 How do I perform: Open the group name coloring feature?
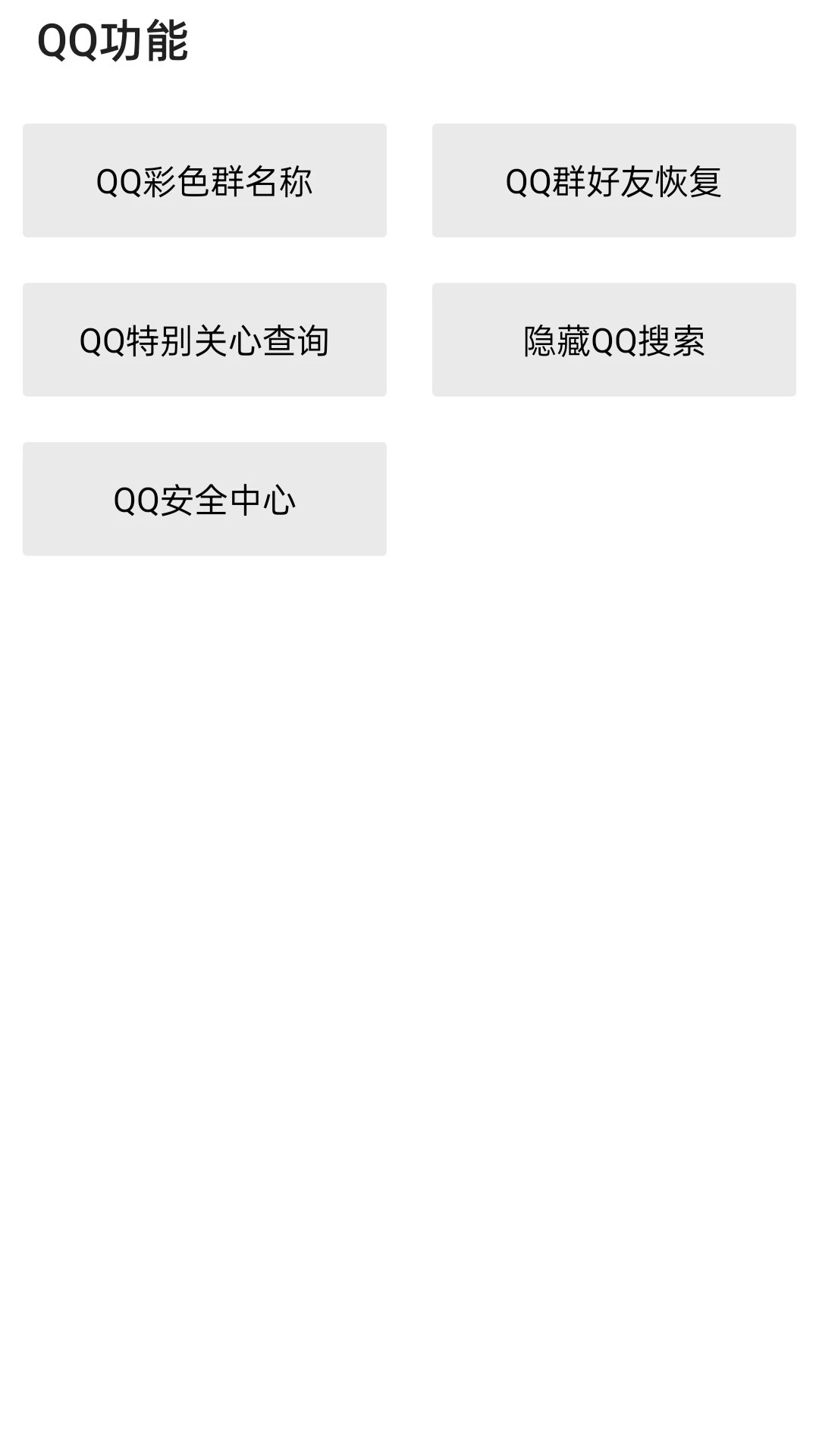205,180
